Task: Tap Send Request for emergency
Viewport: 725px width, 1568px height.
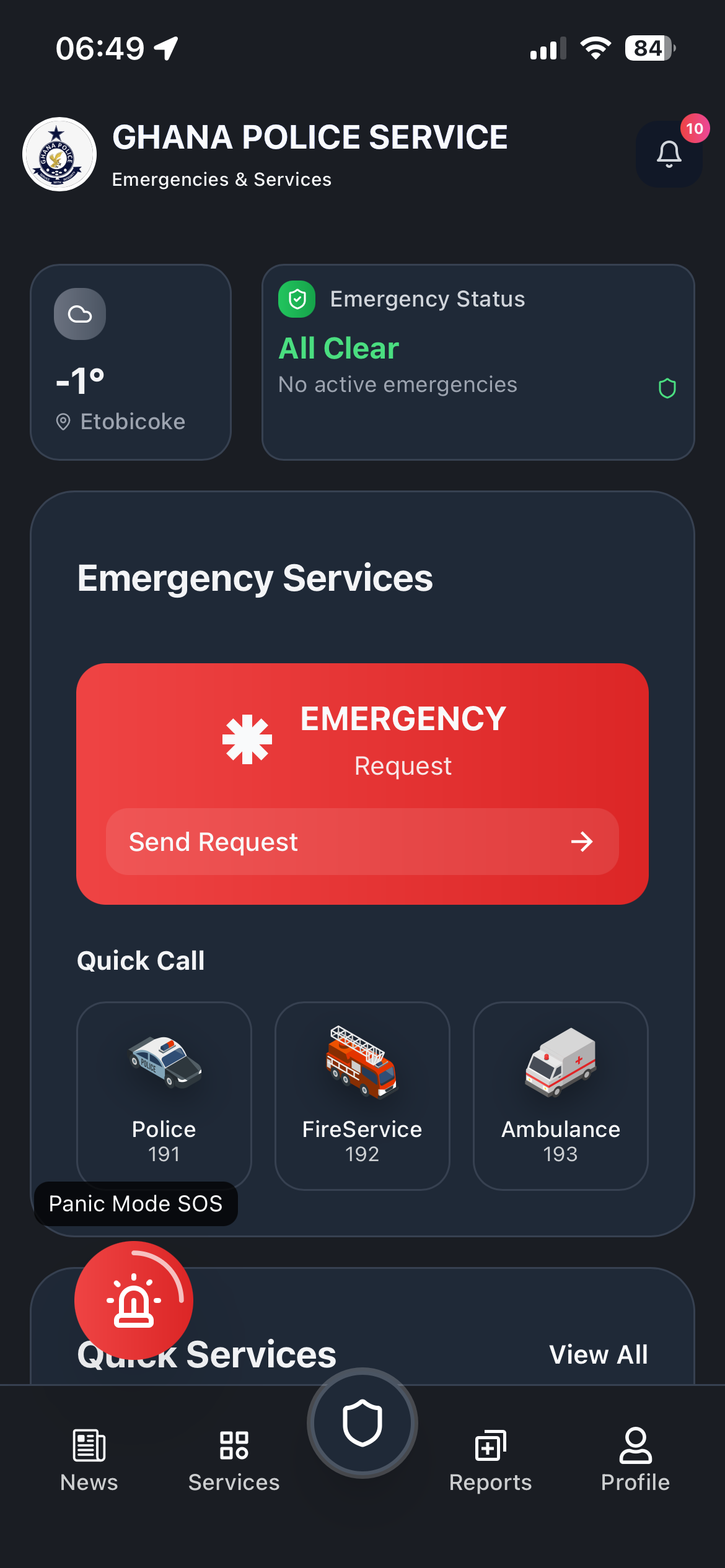Action: point(362,842)
